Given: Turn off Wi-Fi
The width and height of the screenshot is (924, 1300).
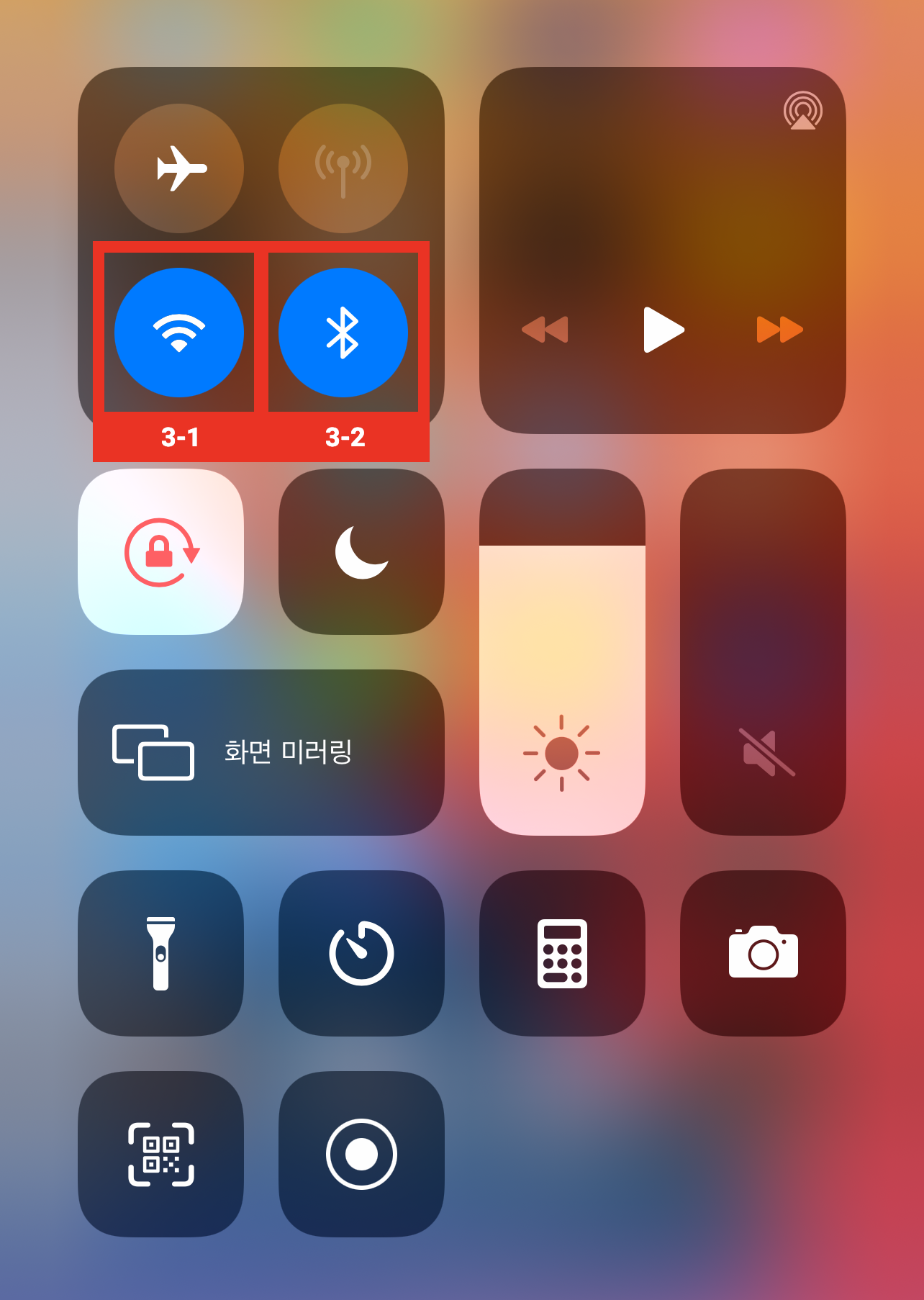Looking at the screenshot, I should pos(179,333).
